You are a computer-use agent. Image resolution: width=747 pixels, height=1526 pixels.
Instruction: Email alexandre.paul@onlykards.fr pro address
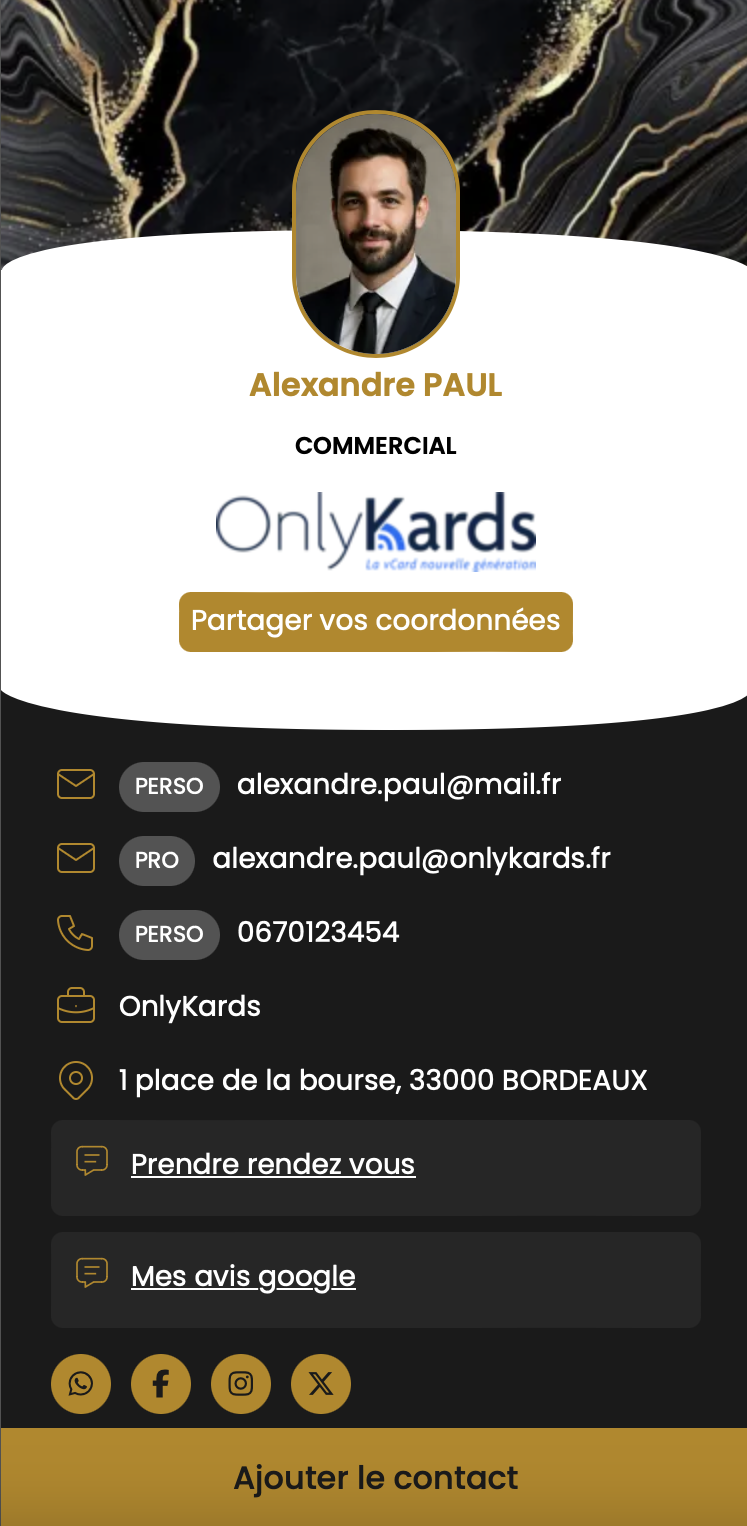411,859
